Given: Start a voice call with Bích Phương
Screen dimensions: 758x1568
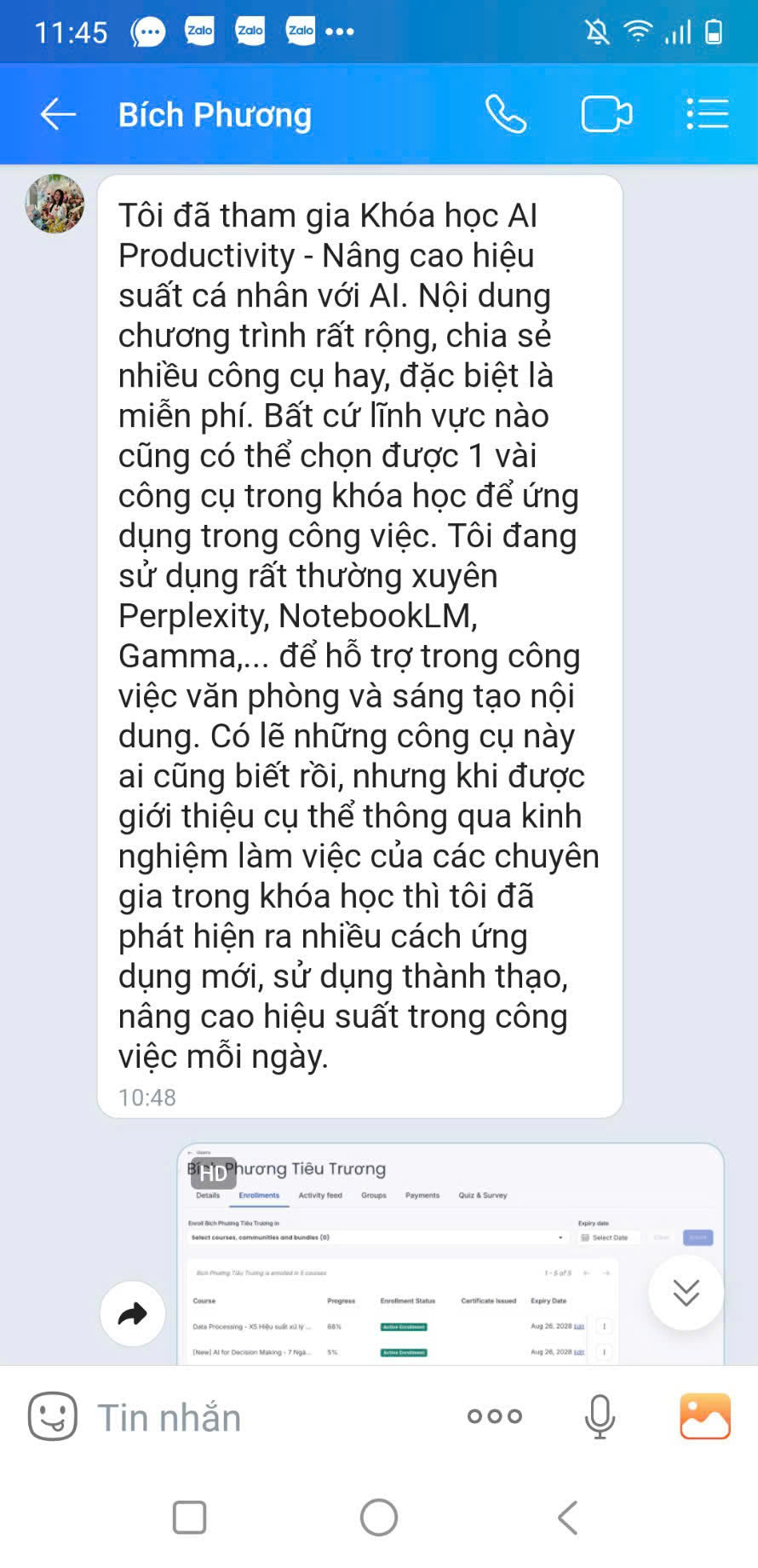Looking at the screenshot, I should 506,114.
